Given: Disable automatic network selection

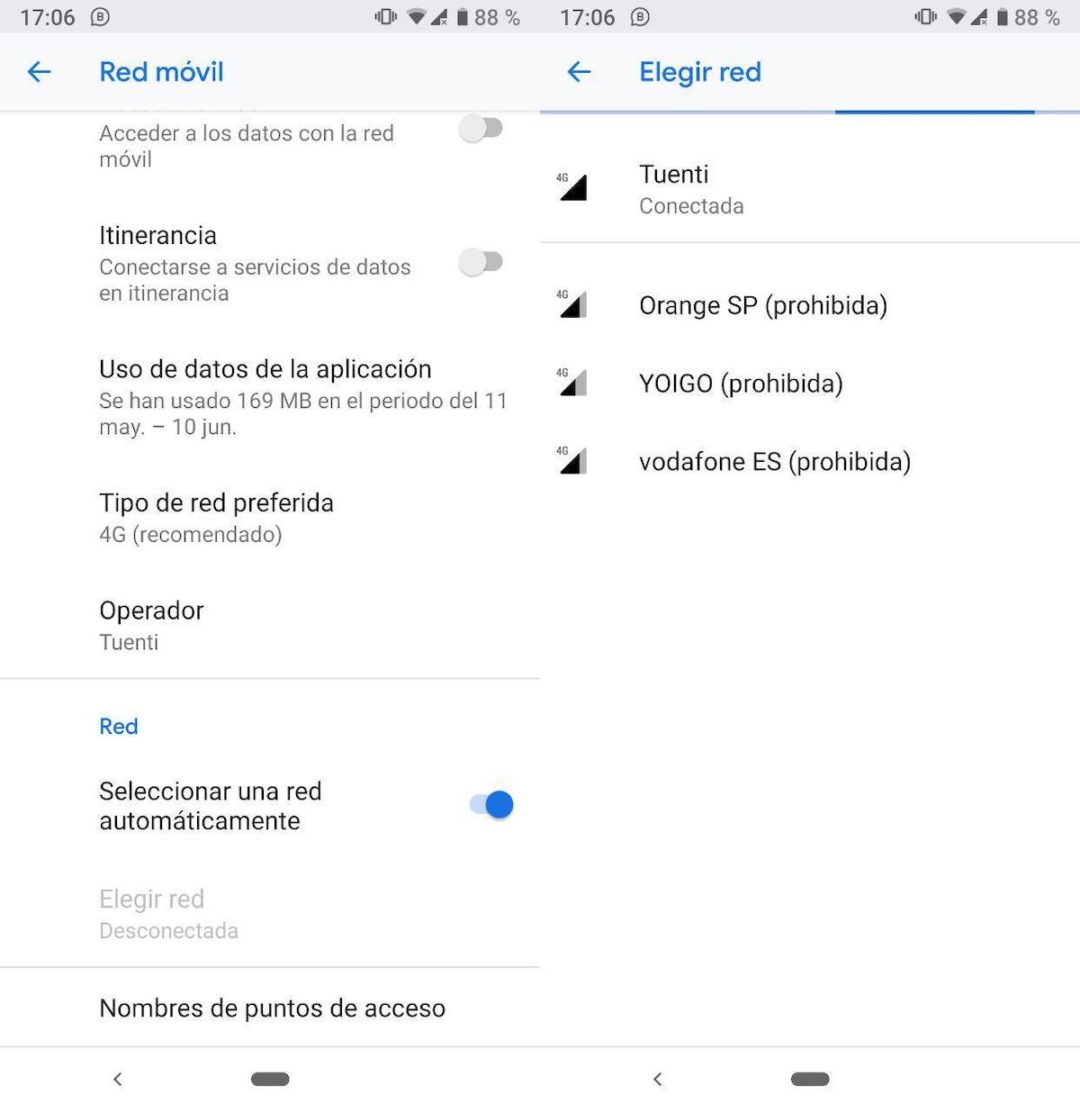Looking at the screenshot, I should click(x=489, y=804).
